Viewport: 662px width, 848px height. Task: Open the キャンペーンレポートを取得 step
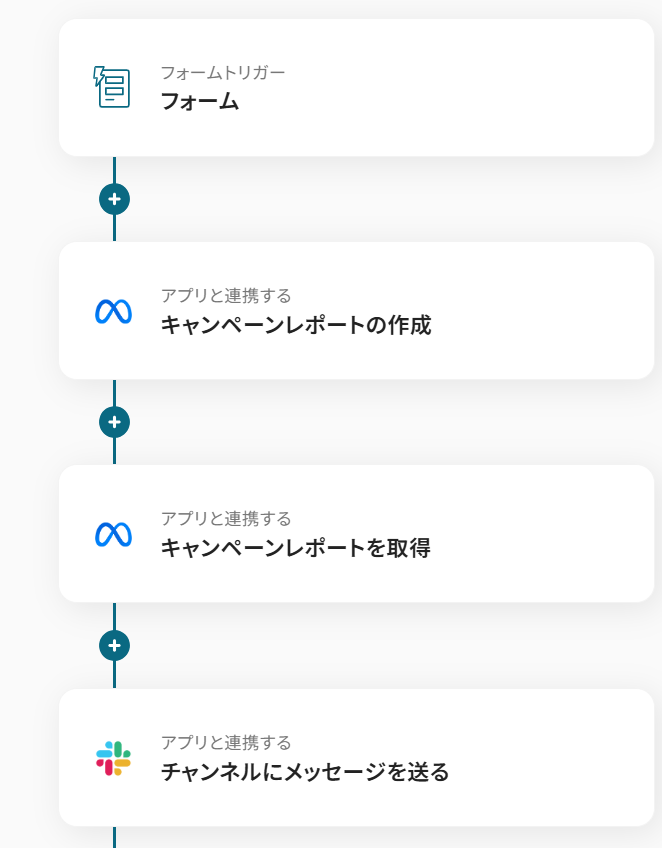coord(355,534)
